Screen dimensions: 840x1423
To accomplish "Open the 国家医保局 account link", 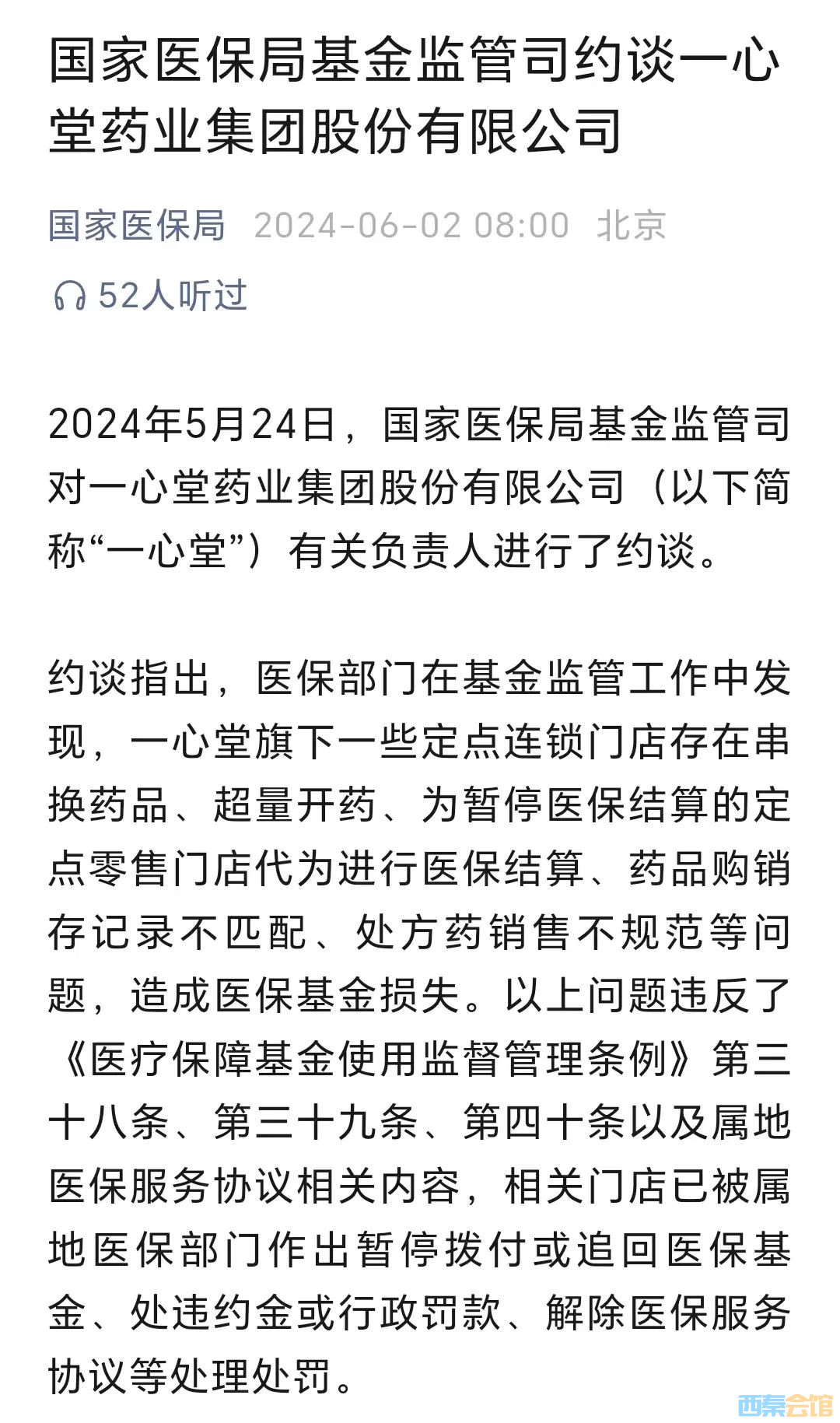I will (x=137, y=226).
